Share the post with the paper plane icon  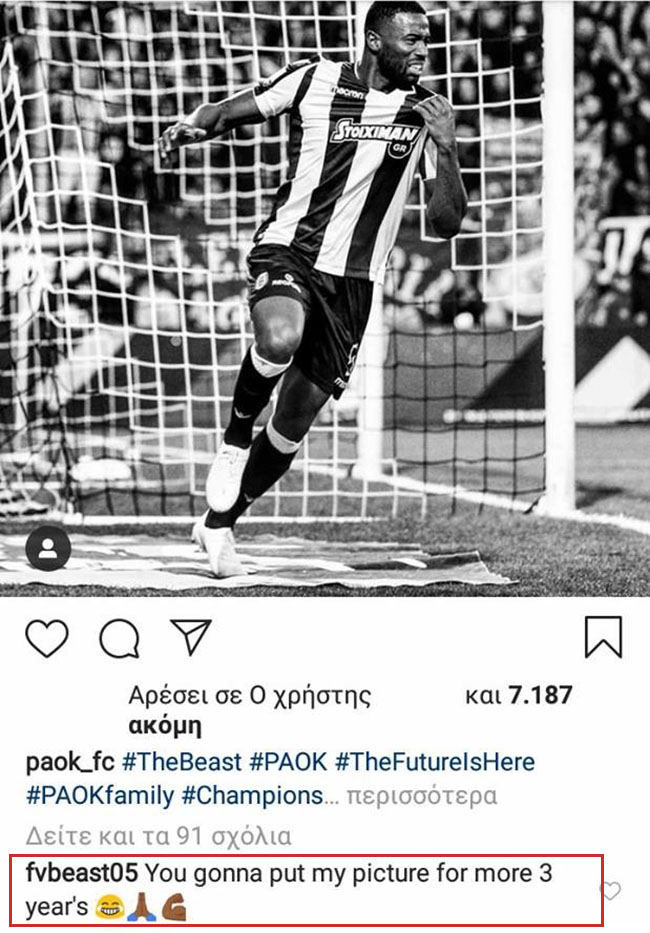pyautogui.click(x=190, y=636)
